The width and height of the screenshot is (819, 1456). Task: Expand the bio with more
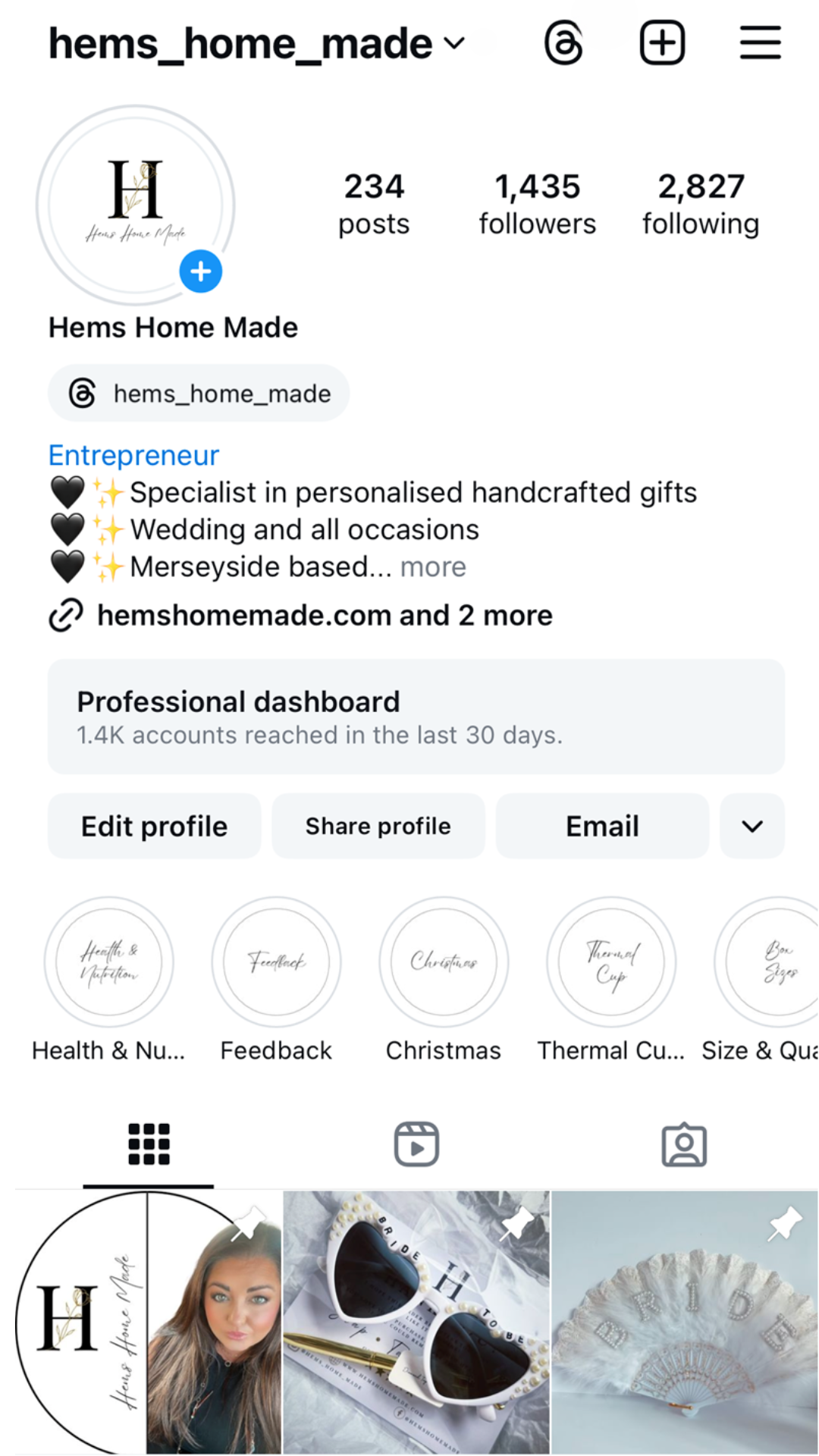(x=433, y=566)
